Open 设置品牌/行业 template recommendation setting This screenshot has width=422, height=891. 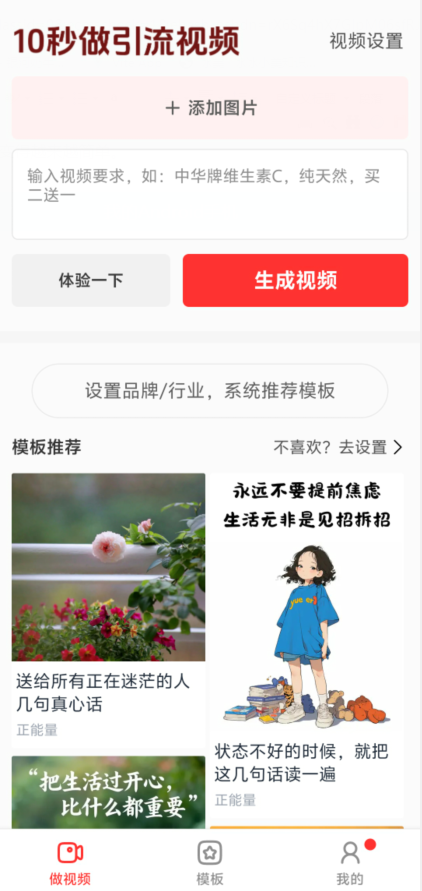coord(210,391)
